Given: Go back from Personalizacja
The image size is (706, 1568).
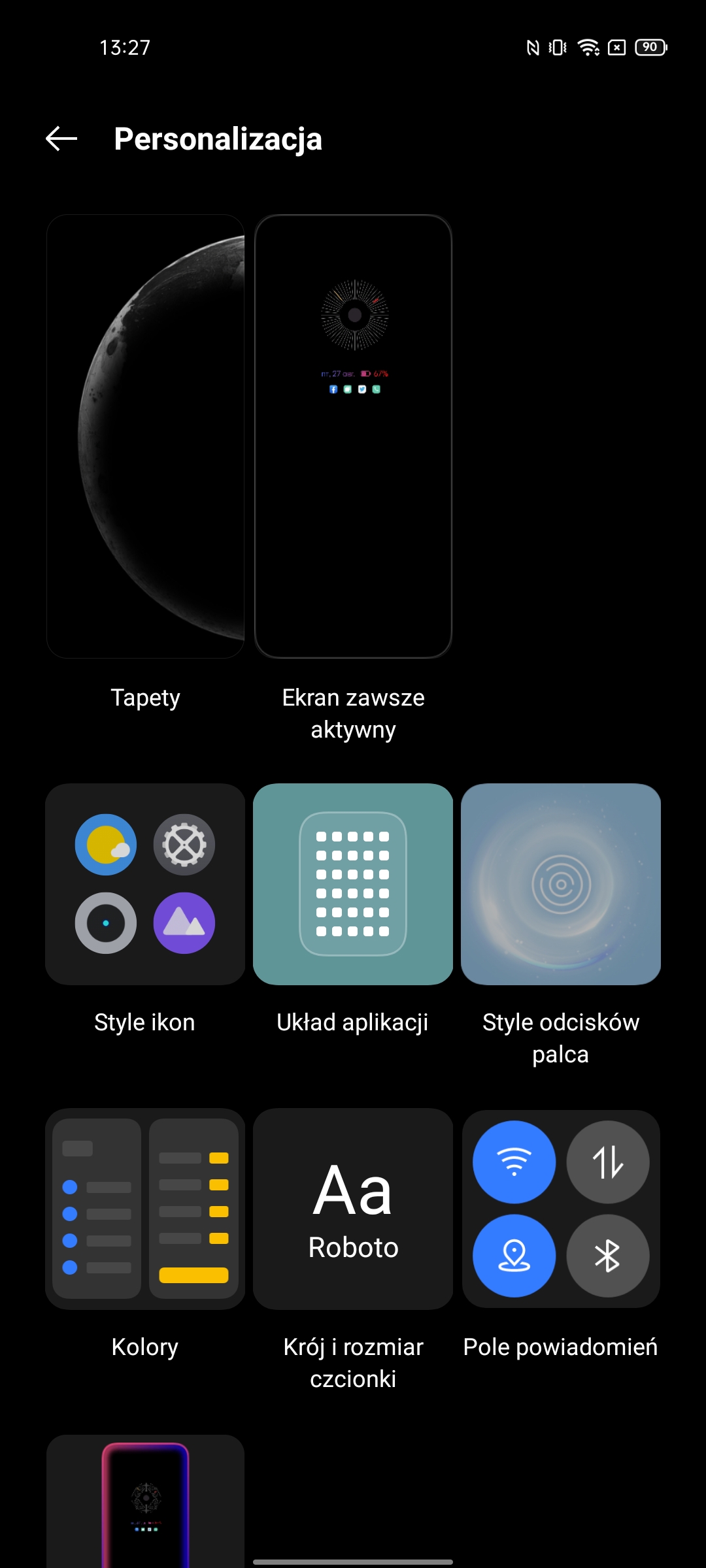Looking at the screenshot, I should coord(61,139).
